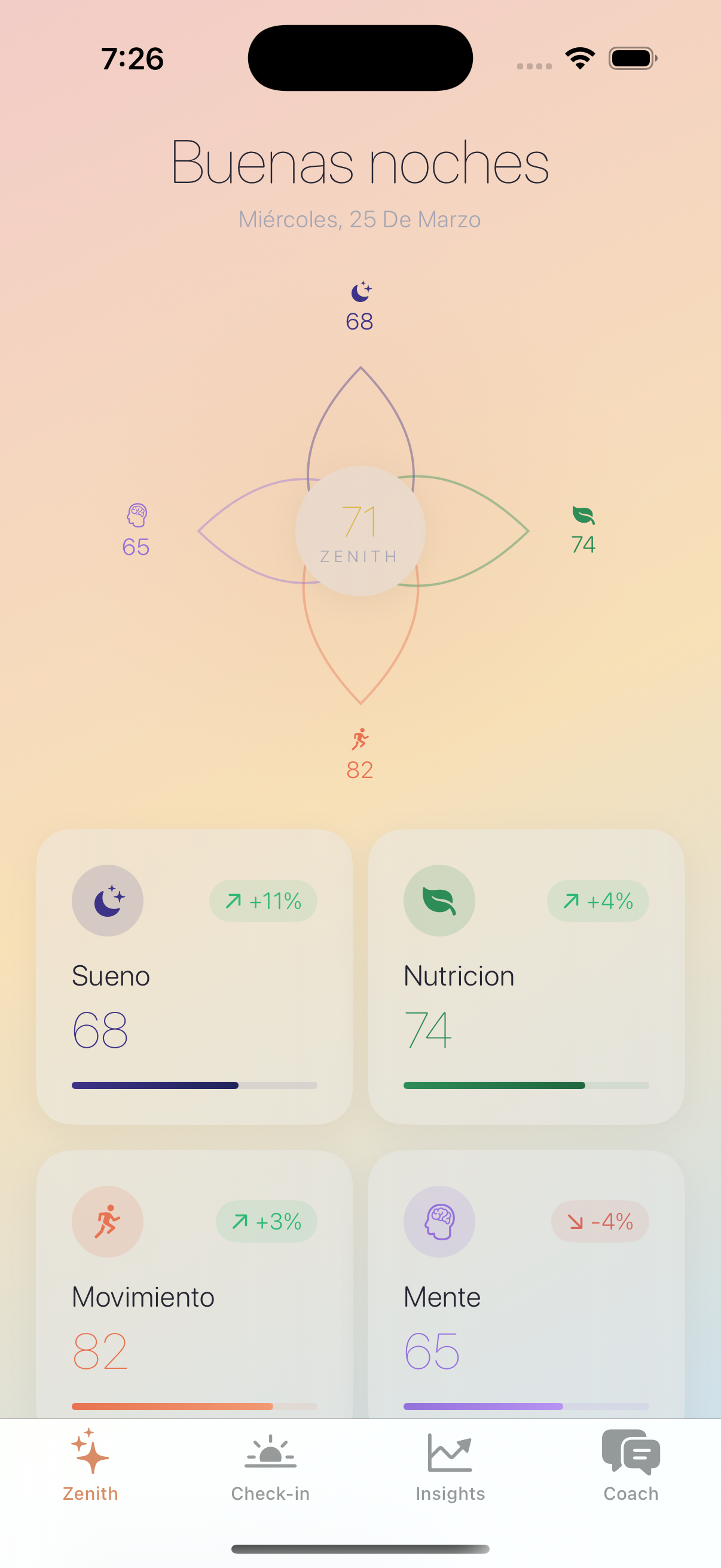Image resolution: width=721 pixels, height=1568 pixels.
Task: Tap the brain icon on the Mente card
Action: (x=439, y=1222)
